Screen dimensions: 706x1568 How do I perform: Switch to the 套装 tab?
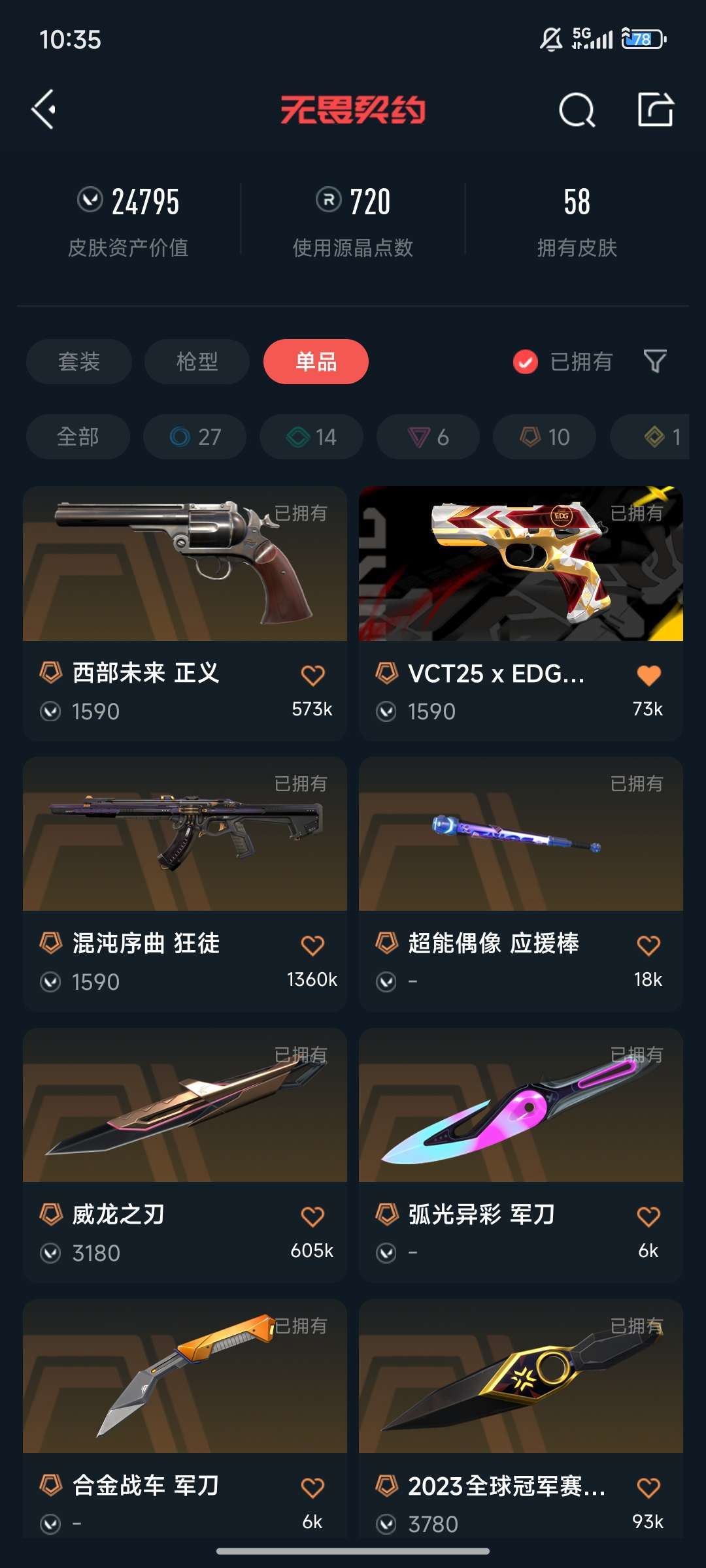click(x=79, y=361)
